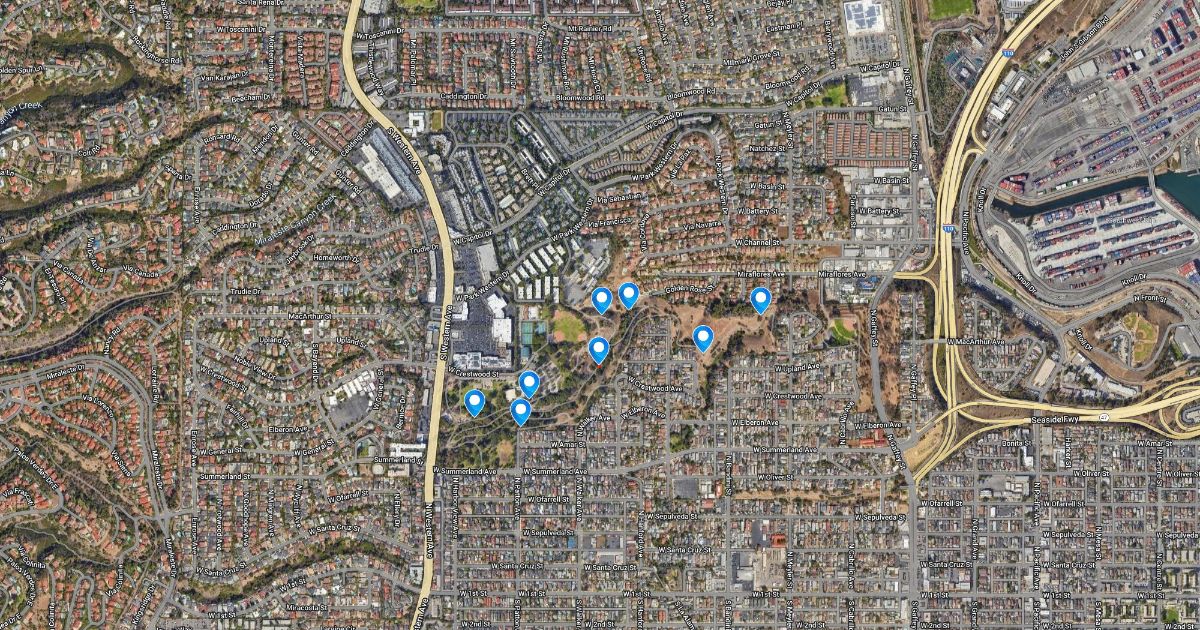Select the pin above the green baseball field
This screenshot has width=1200, height=630.
coord(602,299)
